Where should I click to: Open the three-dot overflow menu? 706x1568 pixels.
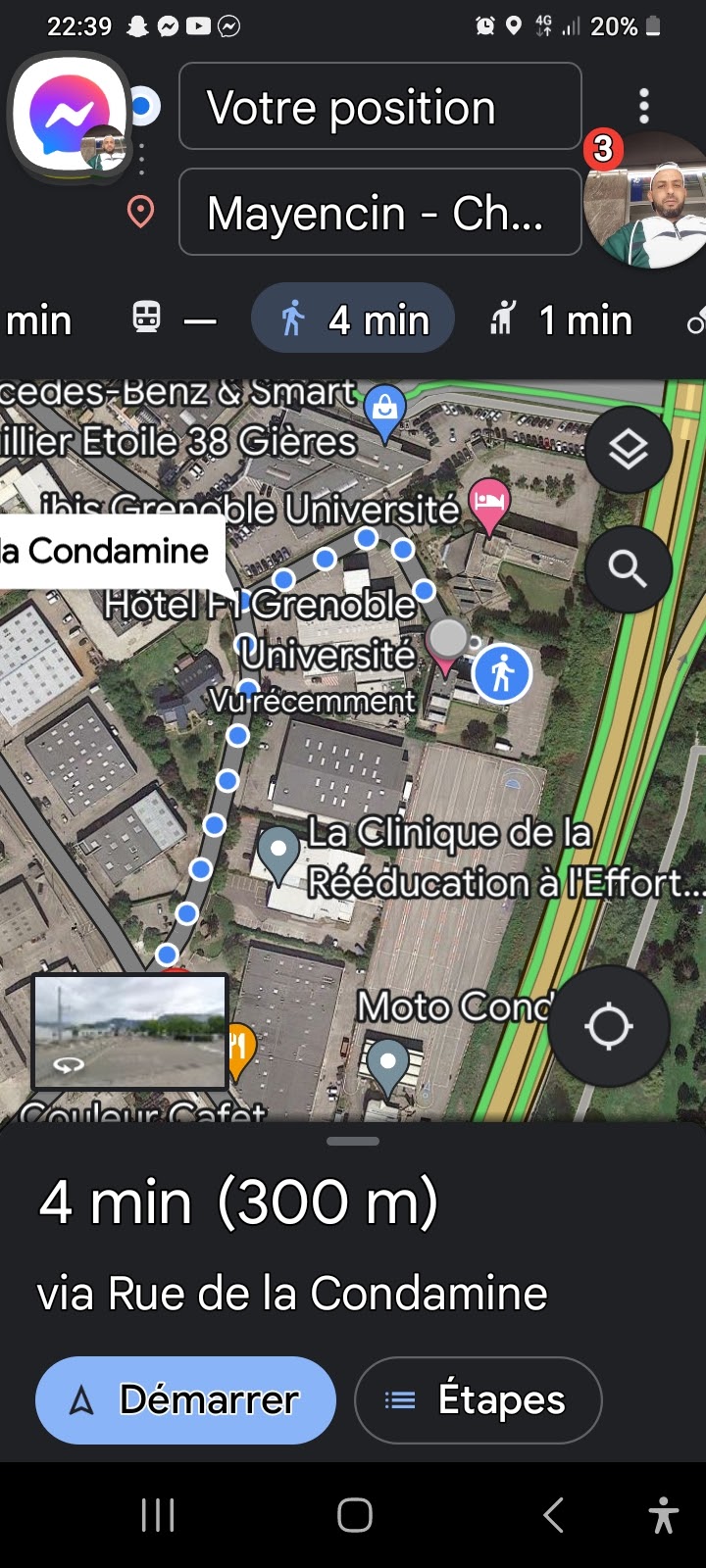(x=643, y=106)
